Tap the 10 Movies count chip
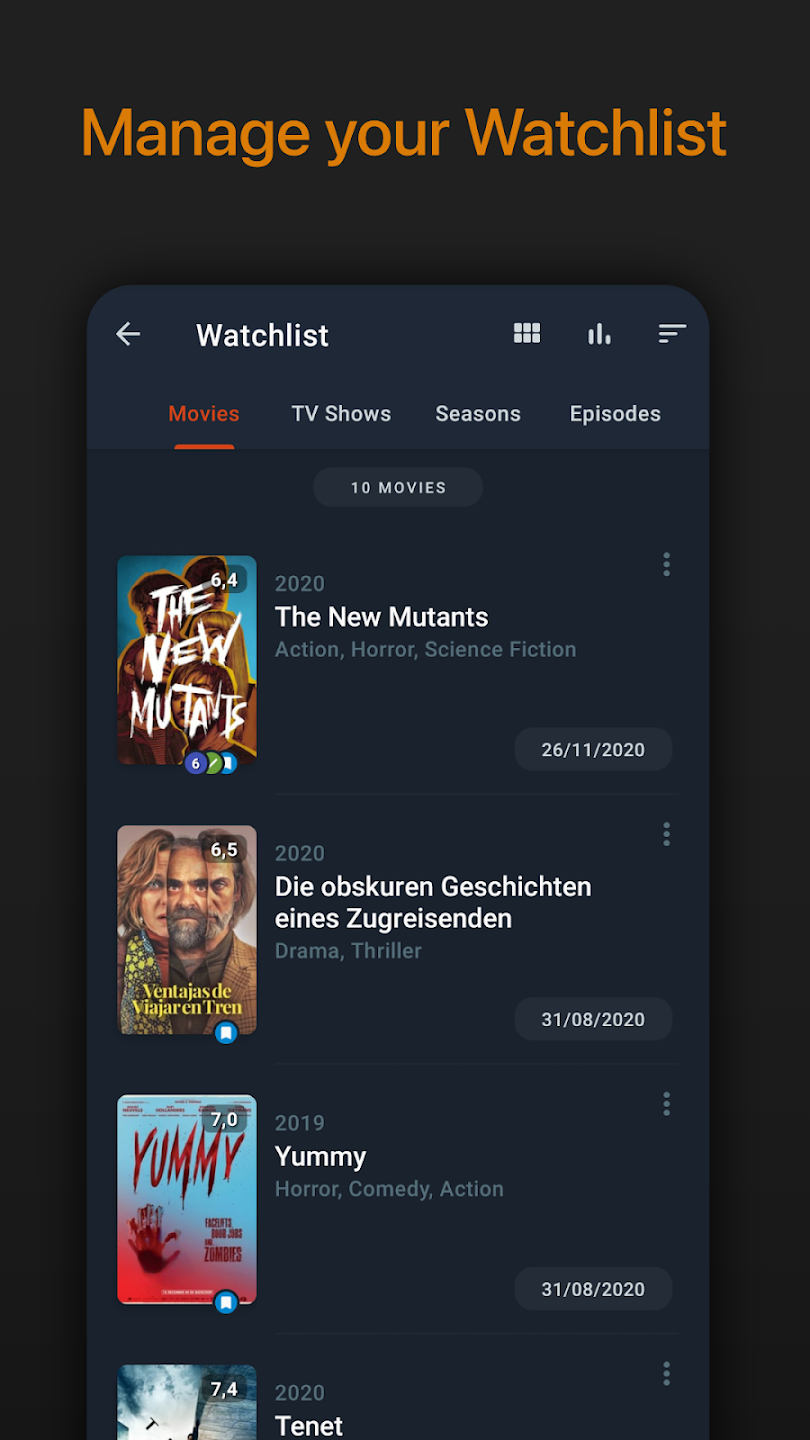The image size is (810, 1440). click(x=397, y=487)
